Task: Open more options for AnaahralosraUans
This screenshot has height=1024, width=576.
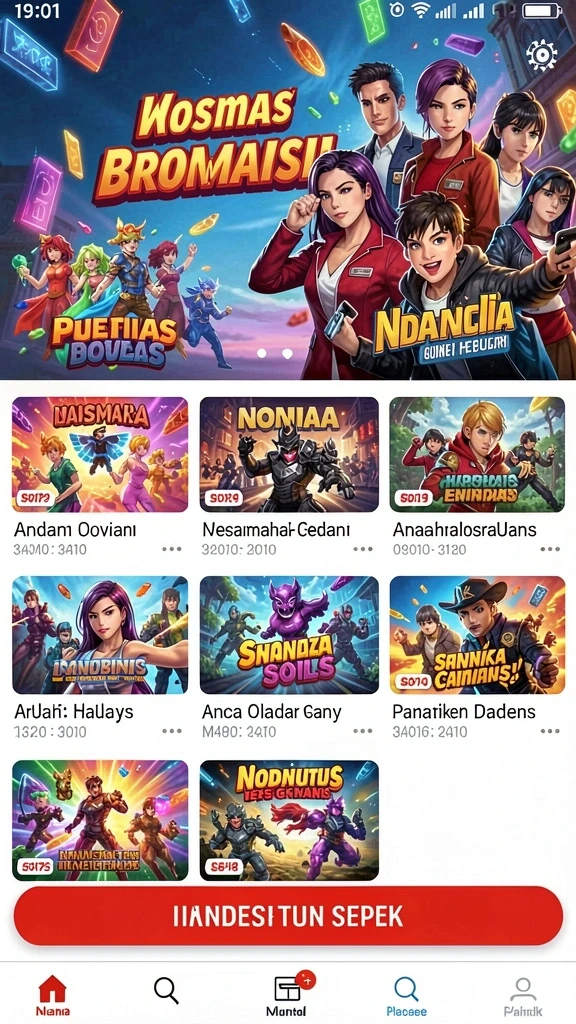Action: [x=551, y=549]
